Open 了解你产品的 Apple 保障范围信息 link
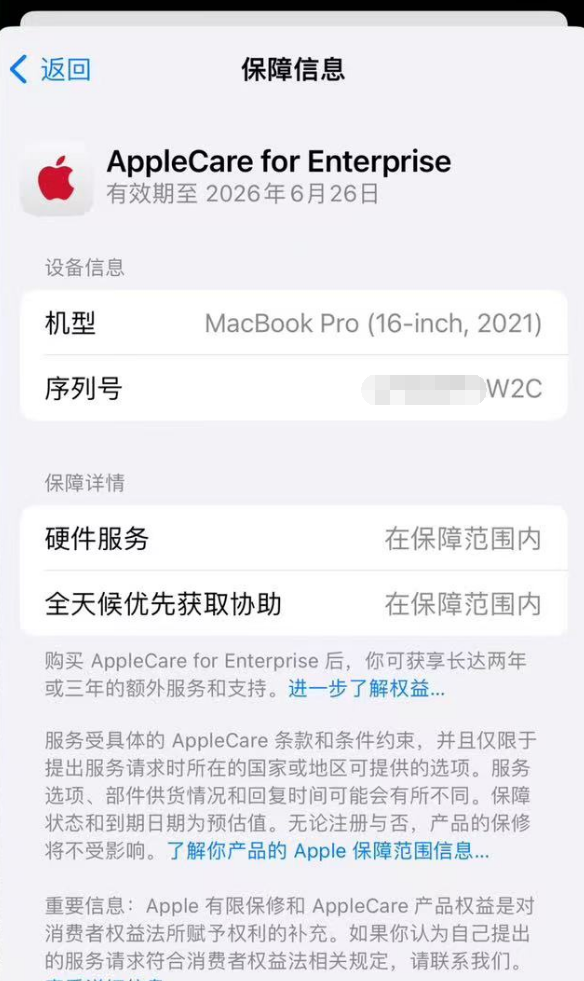 pyautogui.click(x=328, y=851)
